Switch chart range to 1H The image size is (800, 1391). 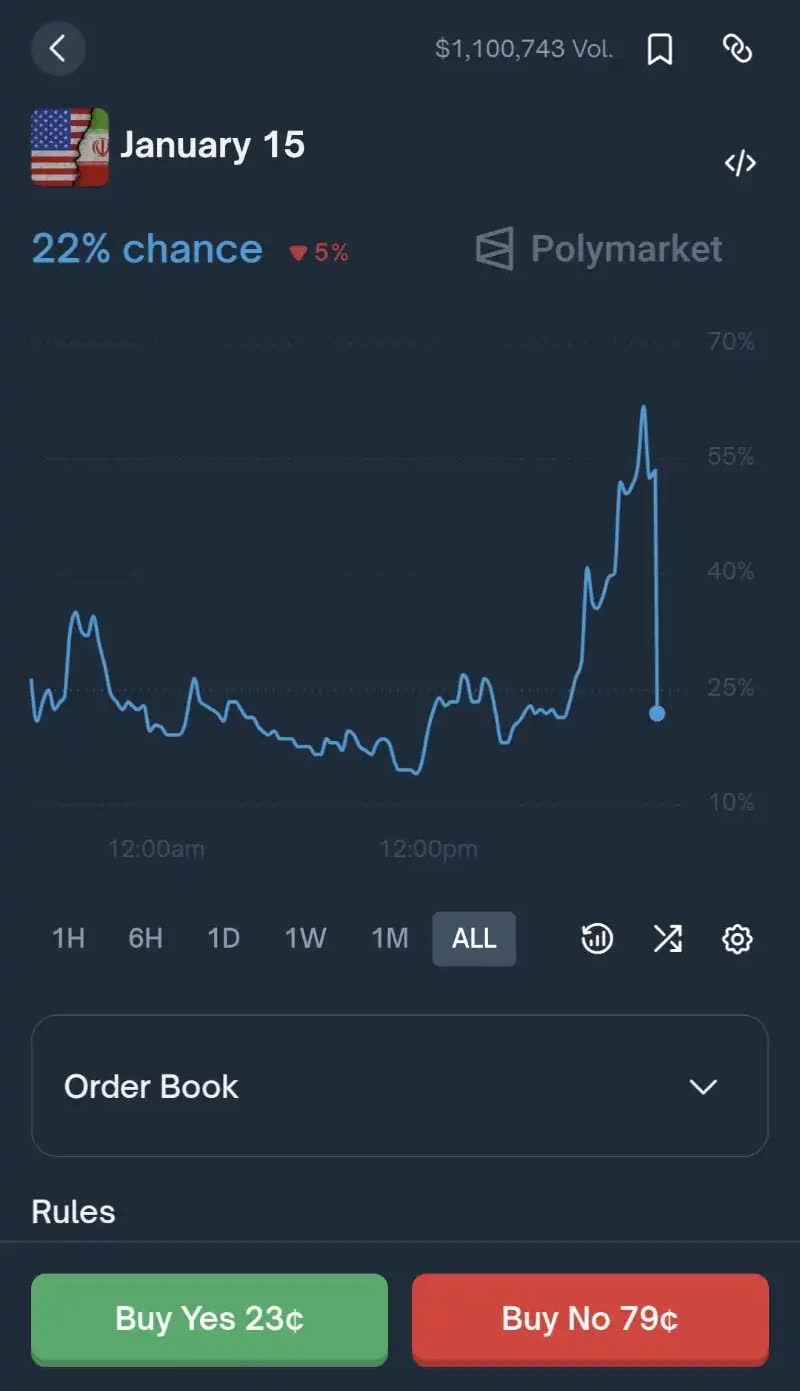pos(68,939)
